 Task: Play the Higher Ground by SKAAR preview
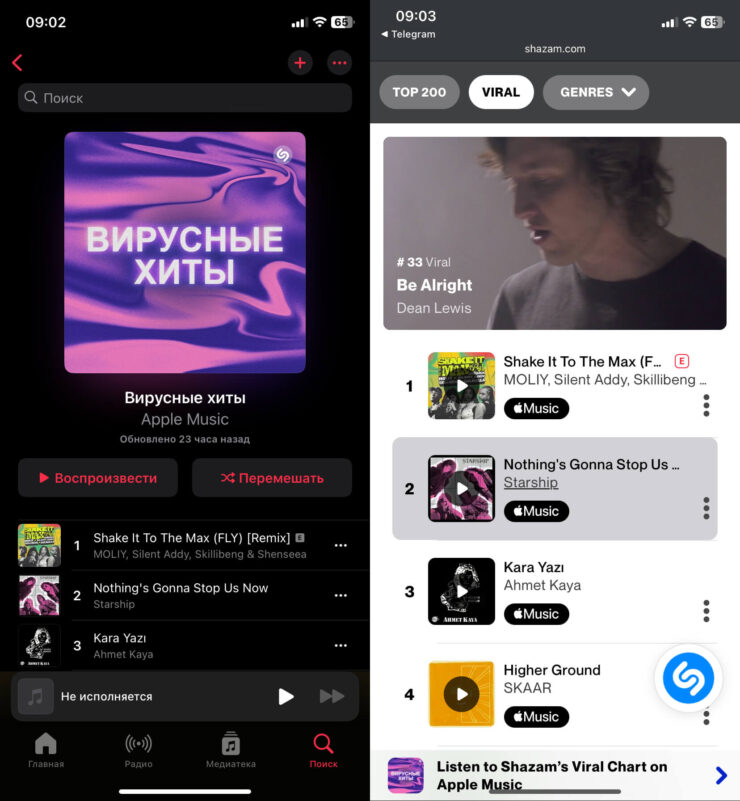(x=461, y=694)
